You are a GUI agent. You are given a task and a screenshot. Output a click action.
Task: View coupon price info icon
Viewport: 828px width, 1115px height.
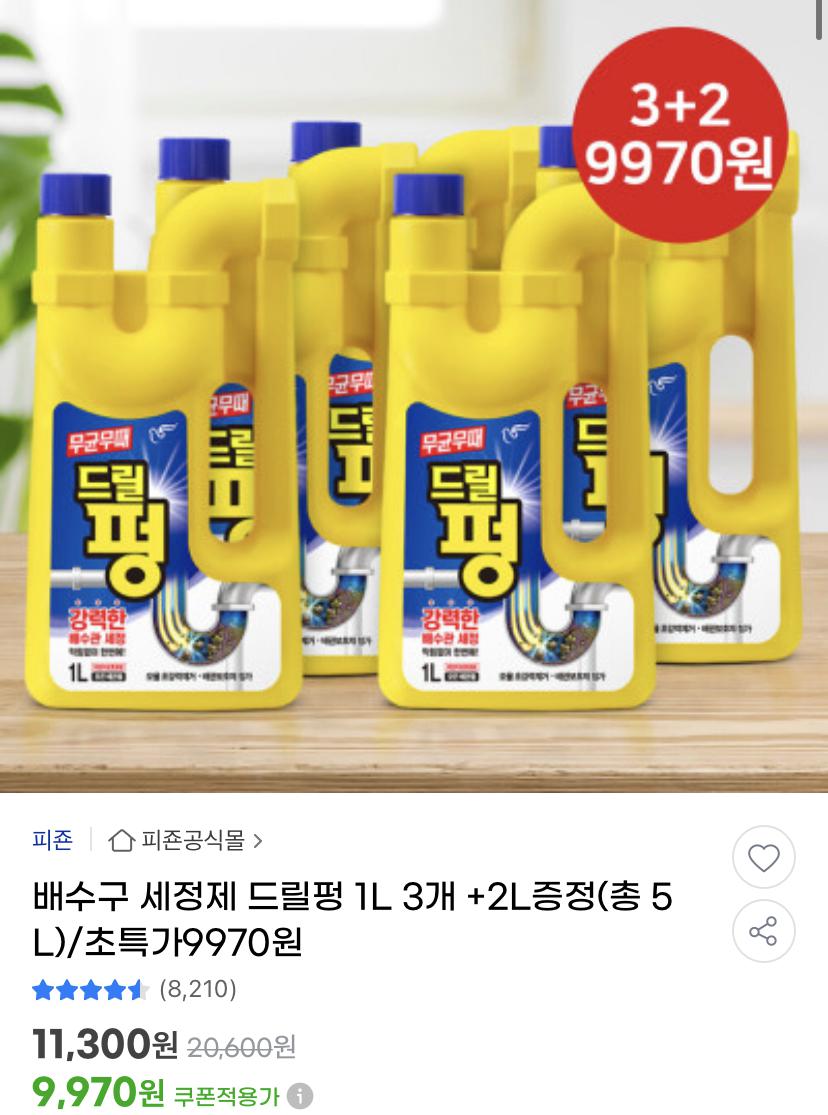coord(299,1097)
